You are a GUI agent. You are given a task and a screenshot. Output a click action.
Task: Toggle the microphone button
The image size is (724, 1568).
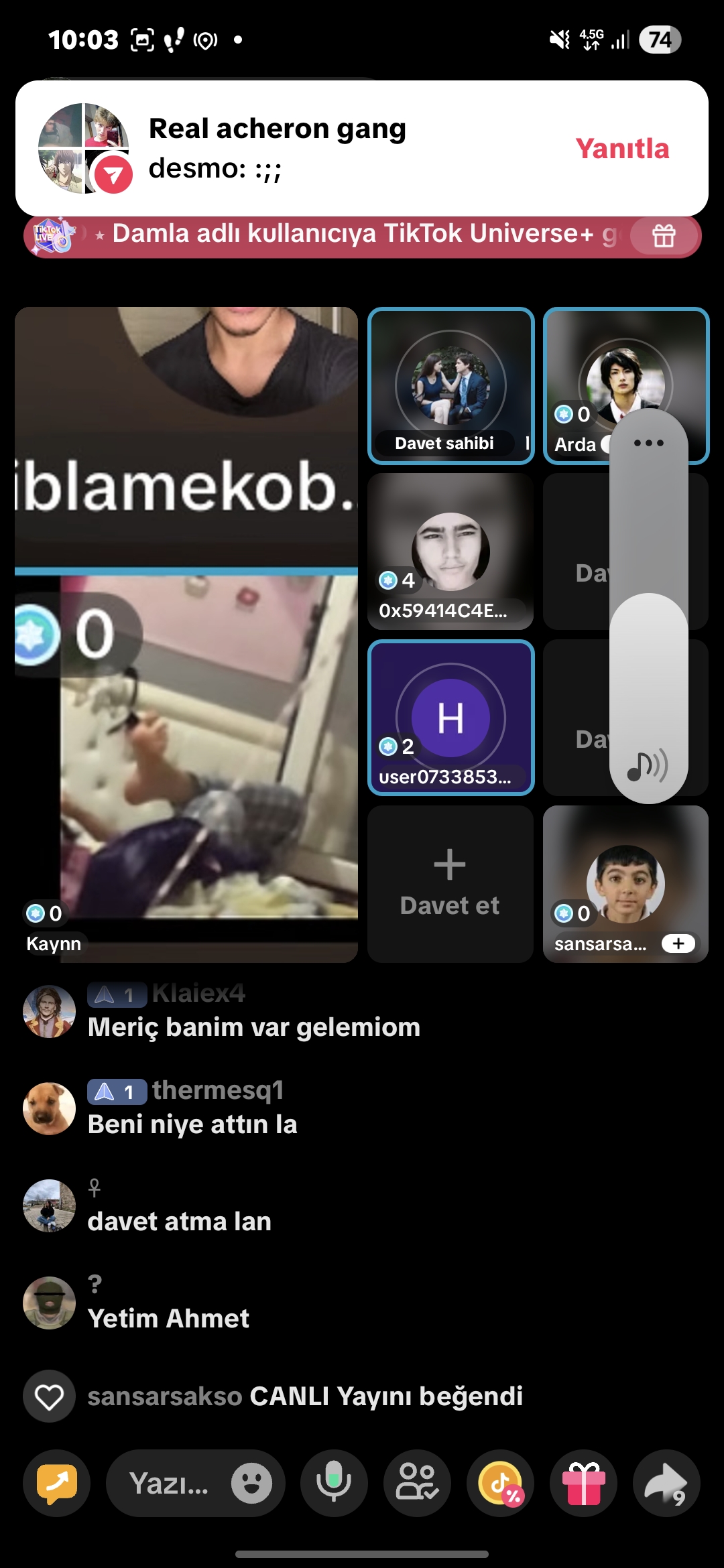334,1483
